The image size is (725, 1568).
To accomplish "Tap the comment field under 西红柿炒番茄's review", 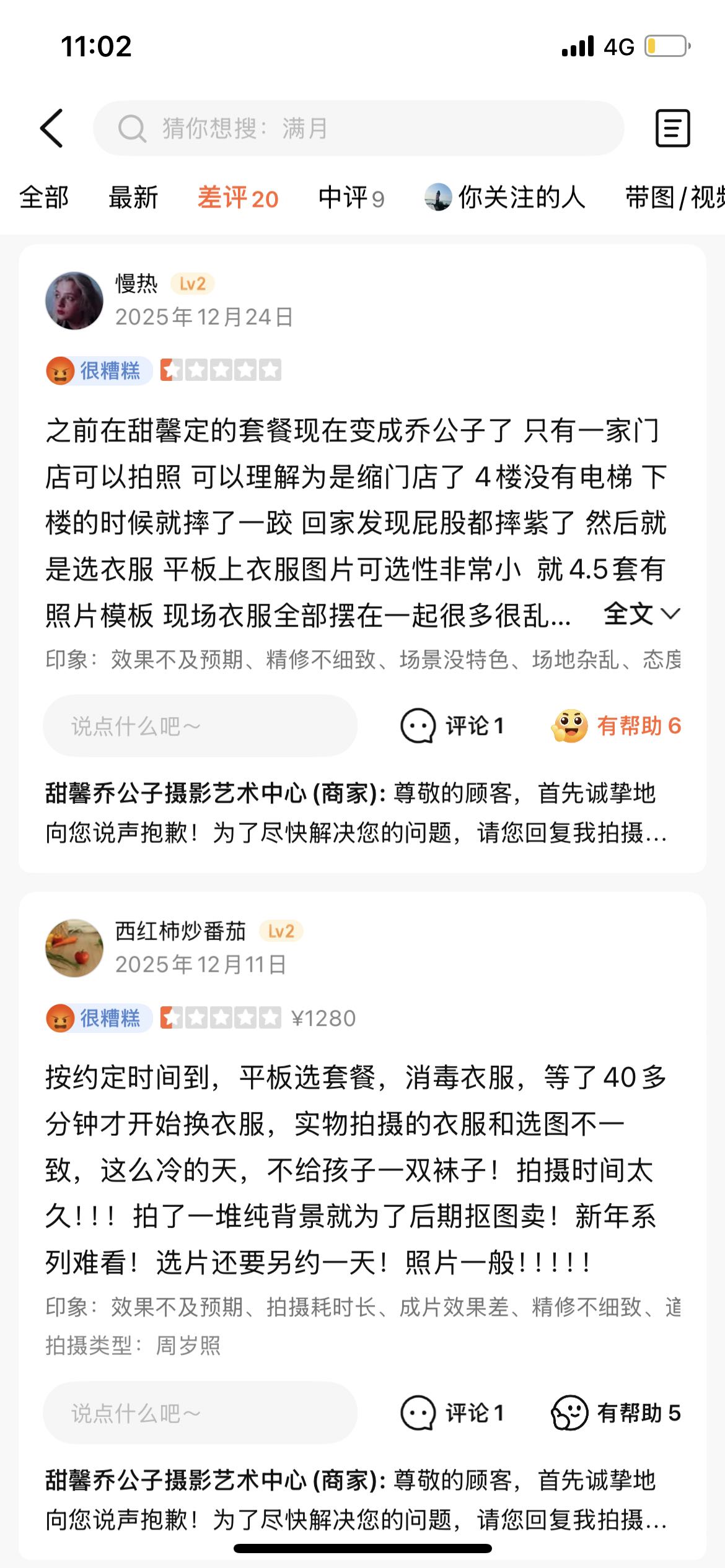I will [x=200, y=1413].
